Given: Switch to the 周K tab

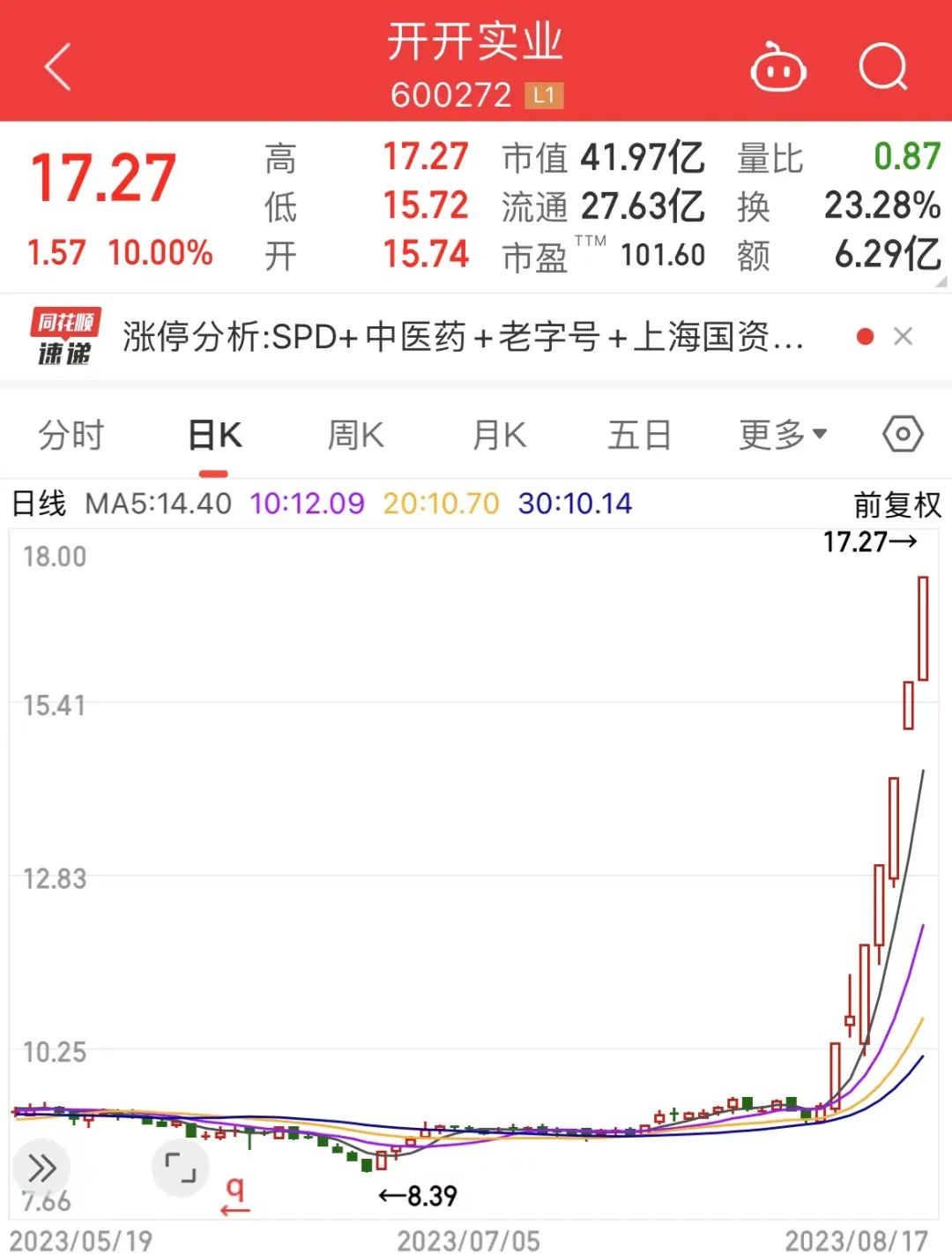Looking at the screenshot, I should pyautogui.click(x=355, y=435).
